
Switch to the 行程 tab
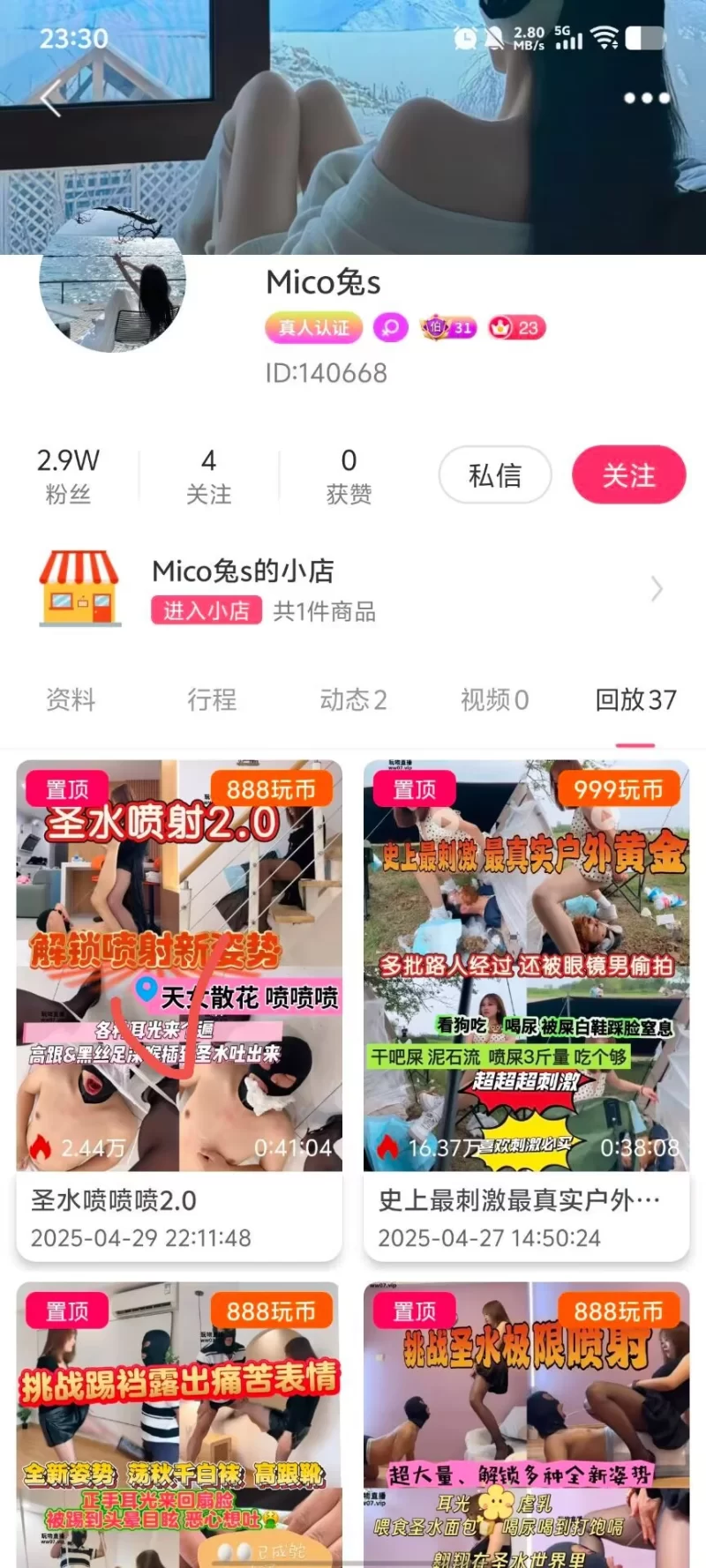pyautogui.click(x=212, y=700)
